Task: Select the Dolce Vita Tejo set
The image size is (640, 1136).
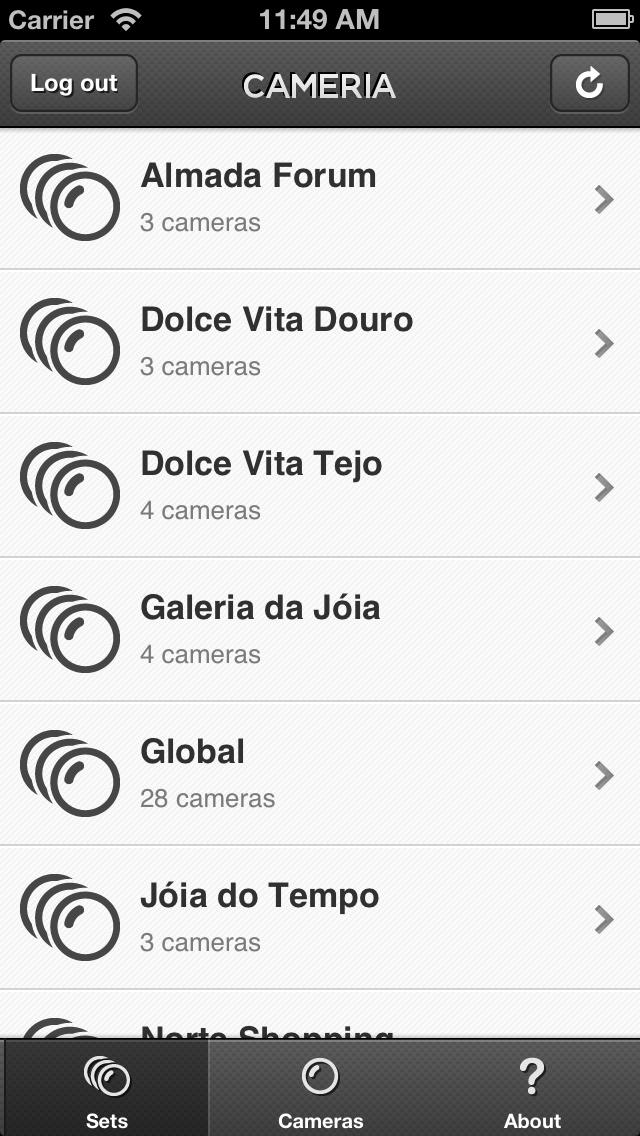Action: pyautogui.click(x=320, y=485)
